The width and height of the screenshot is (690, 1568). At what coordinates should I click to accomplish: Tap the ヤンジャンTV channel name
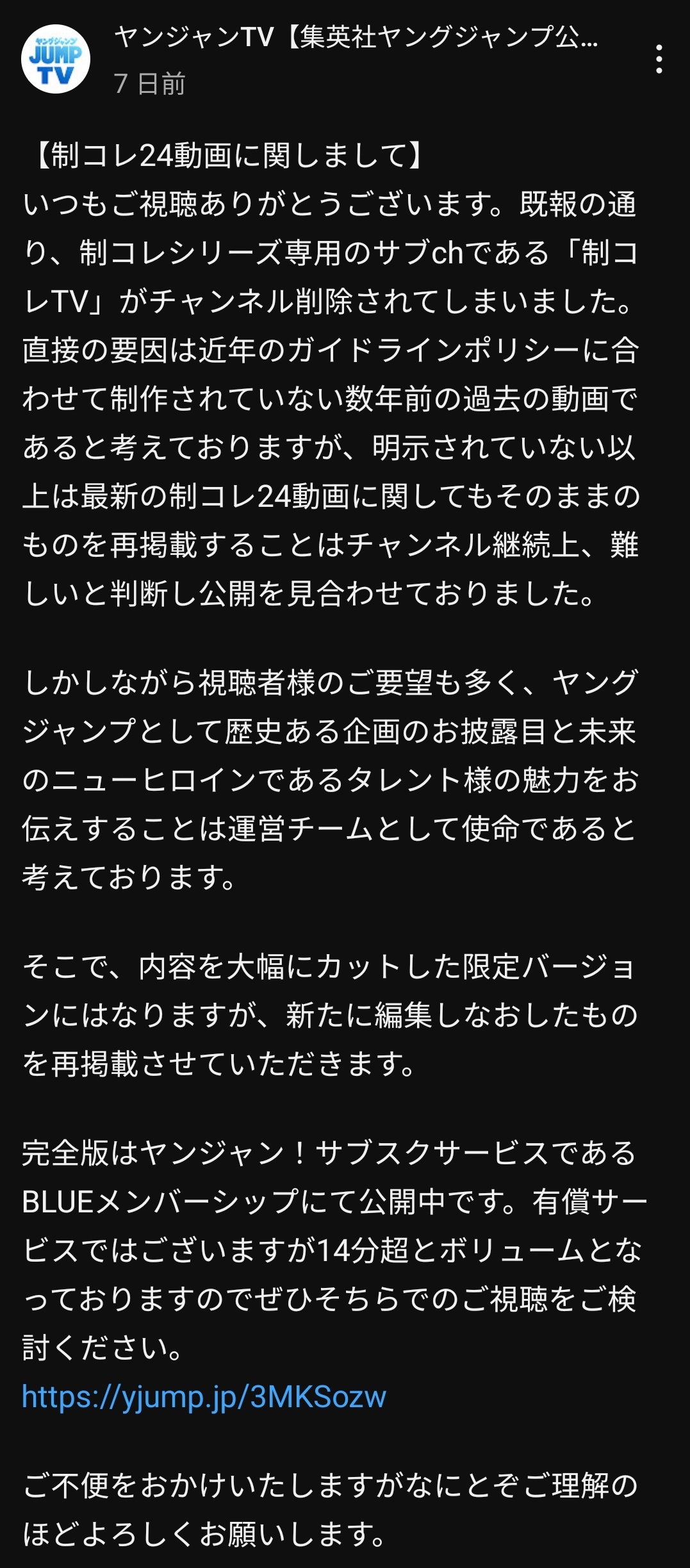click(x=356, y=37)
